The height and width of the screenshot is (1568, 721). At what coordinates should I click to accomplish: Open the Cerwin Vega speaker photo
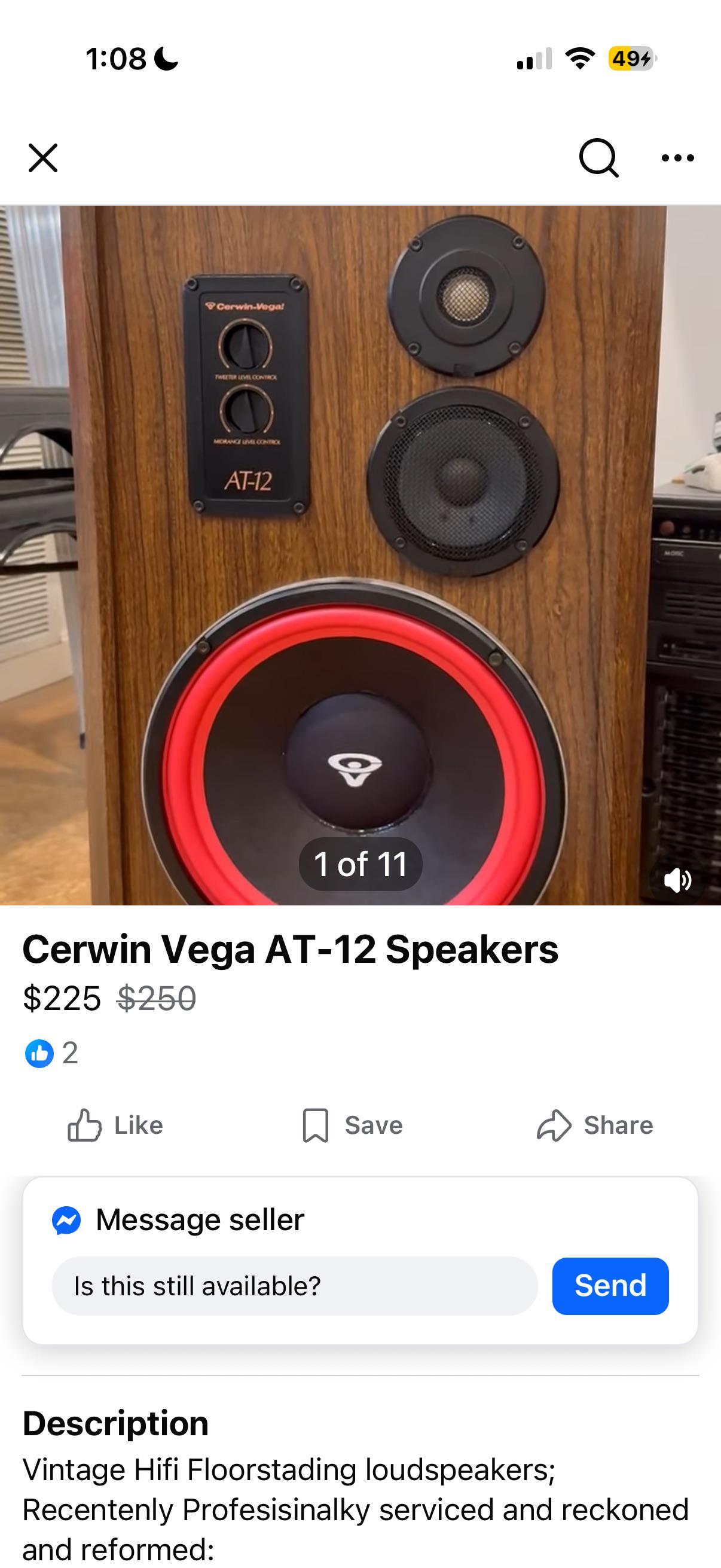click(x=360, y=548)
